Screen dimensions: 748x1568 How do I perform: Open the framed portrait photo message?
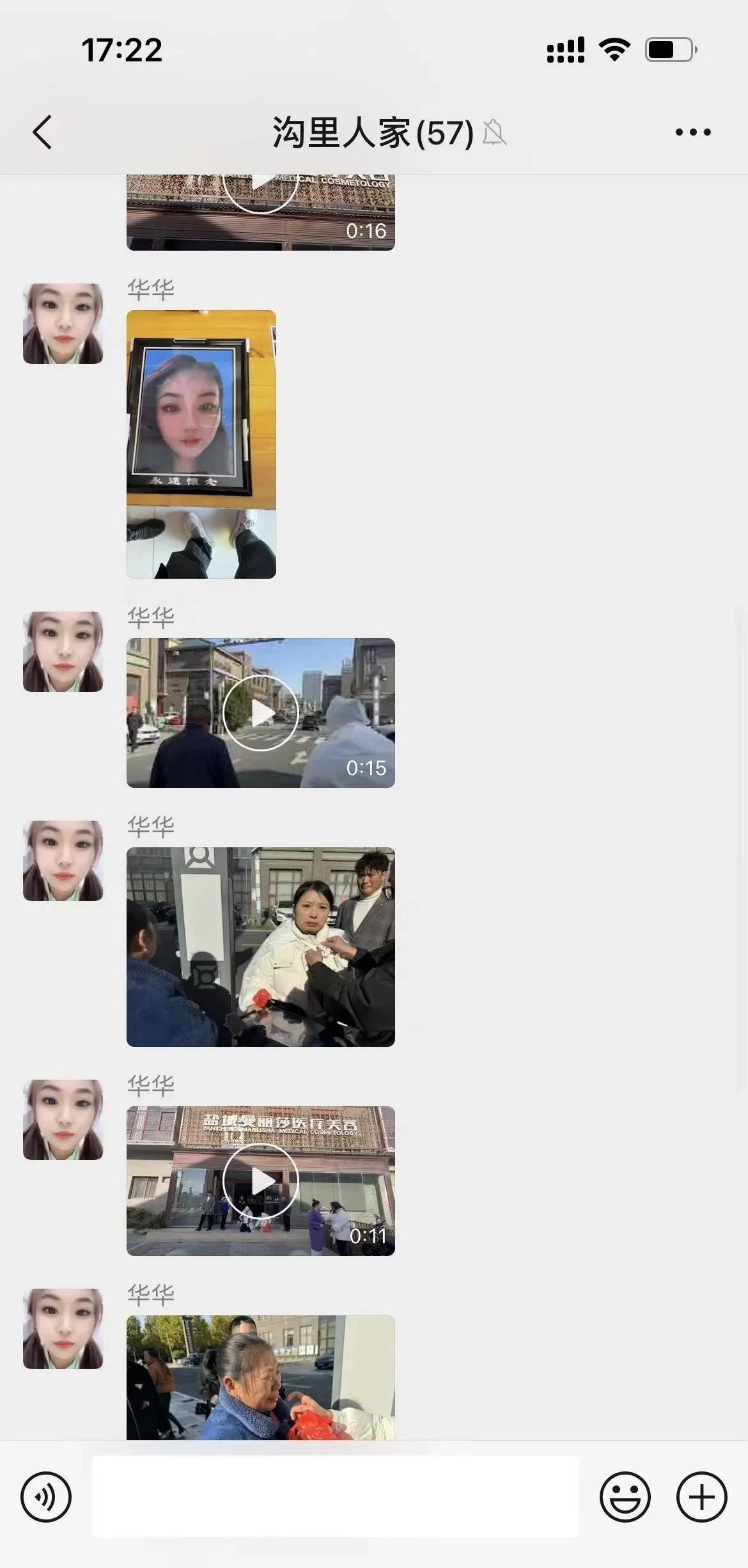click(x=201, y=444)
